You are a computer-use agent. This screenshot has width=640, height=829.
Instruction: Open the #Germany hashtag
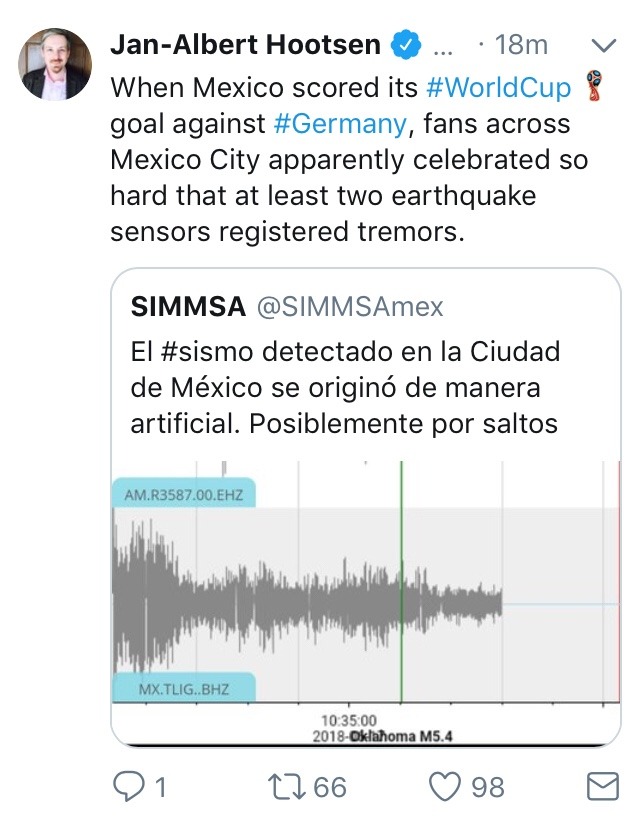tap(341, 124)
